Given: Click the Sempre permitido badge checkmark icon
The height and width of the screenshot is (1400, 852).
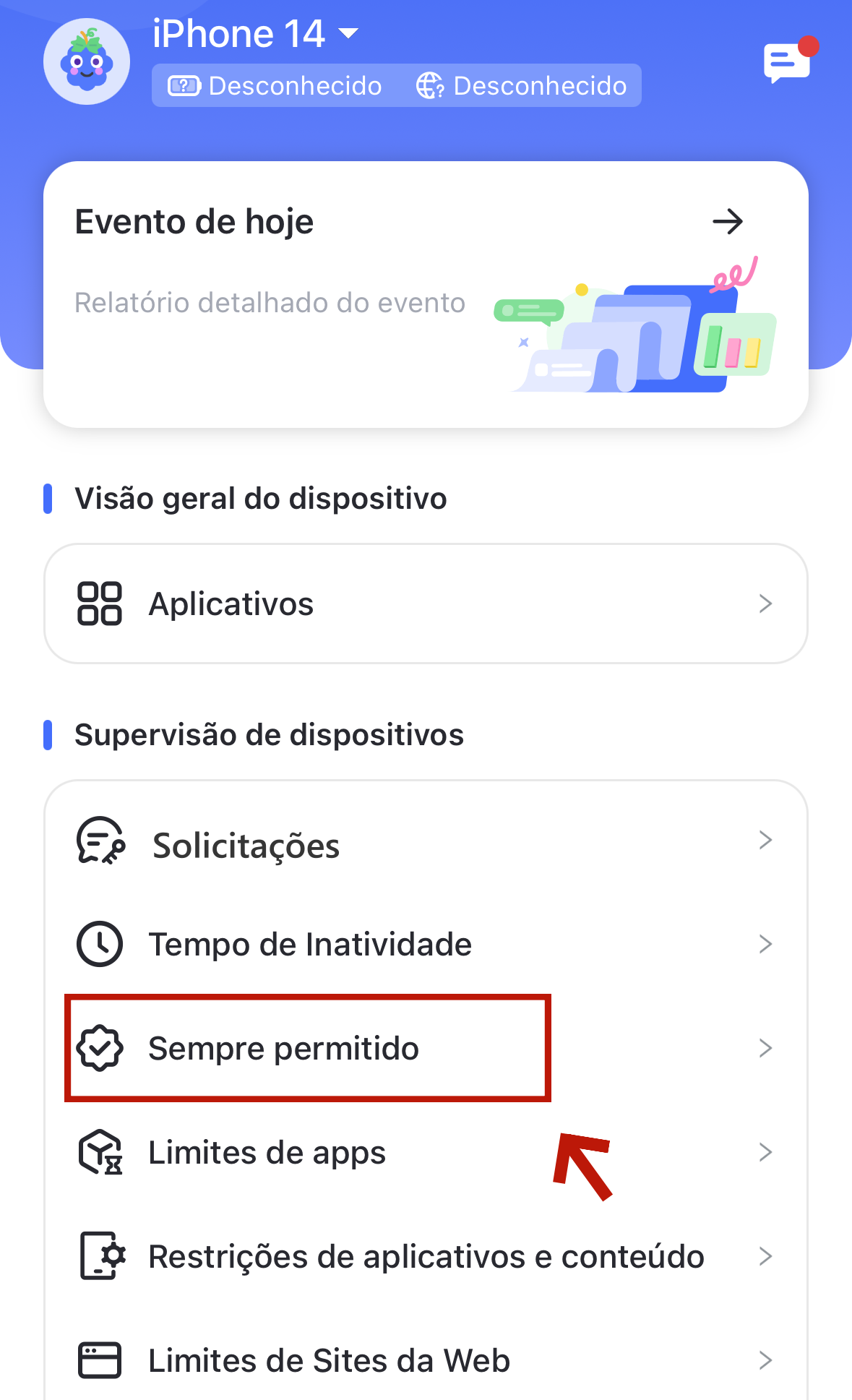Looking at the screenshot, I should pyautogui.click(x=100, y=1048).
